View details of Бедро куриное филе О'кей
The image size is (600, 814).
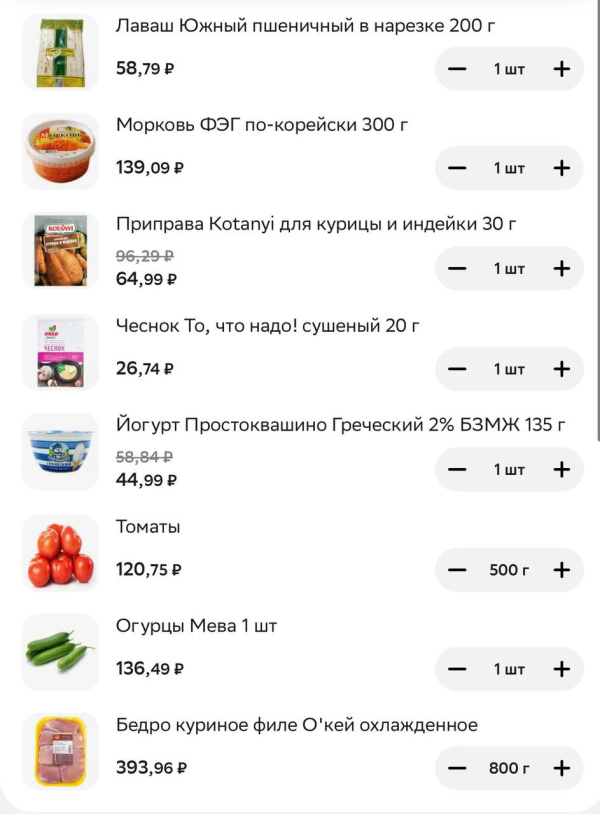[296, 725]
